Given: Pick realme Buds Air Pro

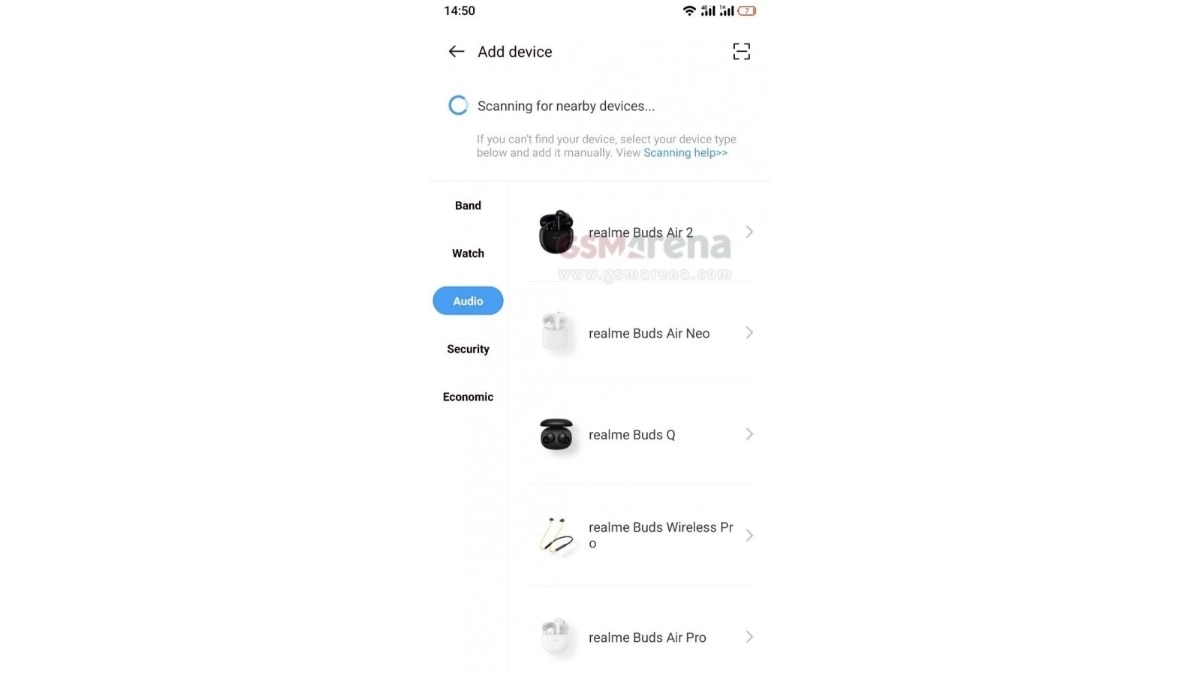Looking at the screenshot, I should point(646,637).
